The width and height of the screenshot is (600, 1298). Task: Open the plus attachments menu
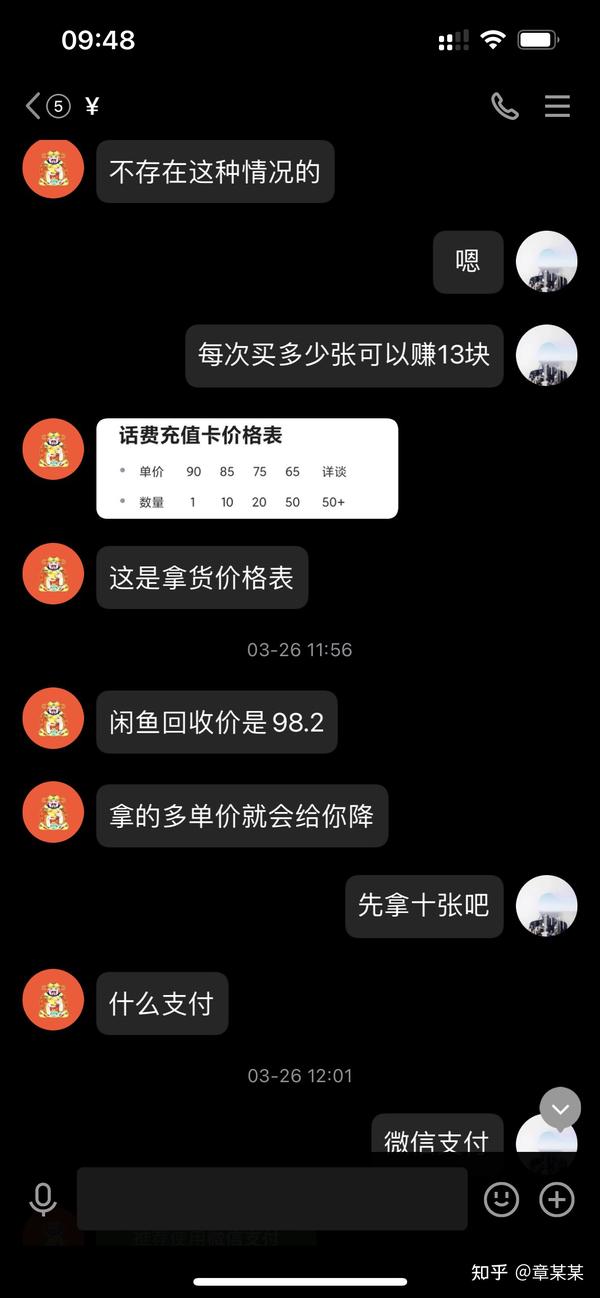[x=557, y=1199]
